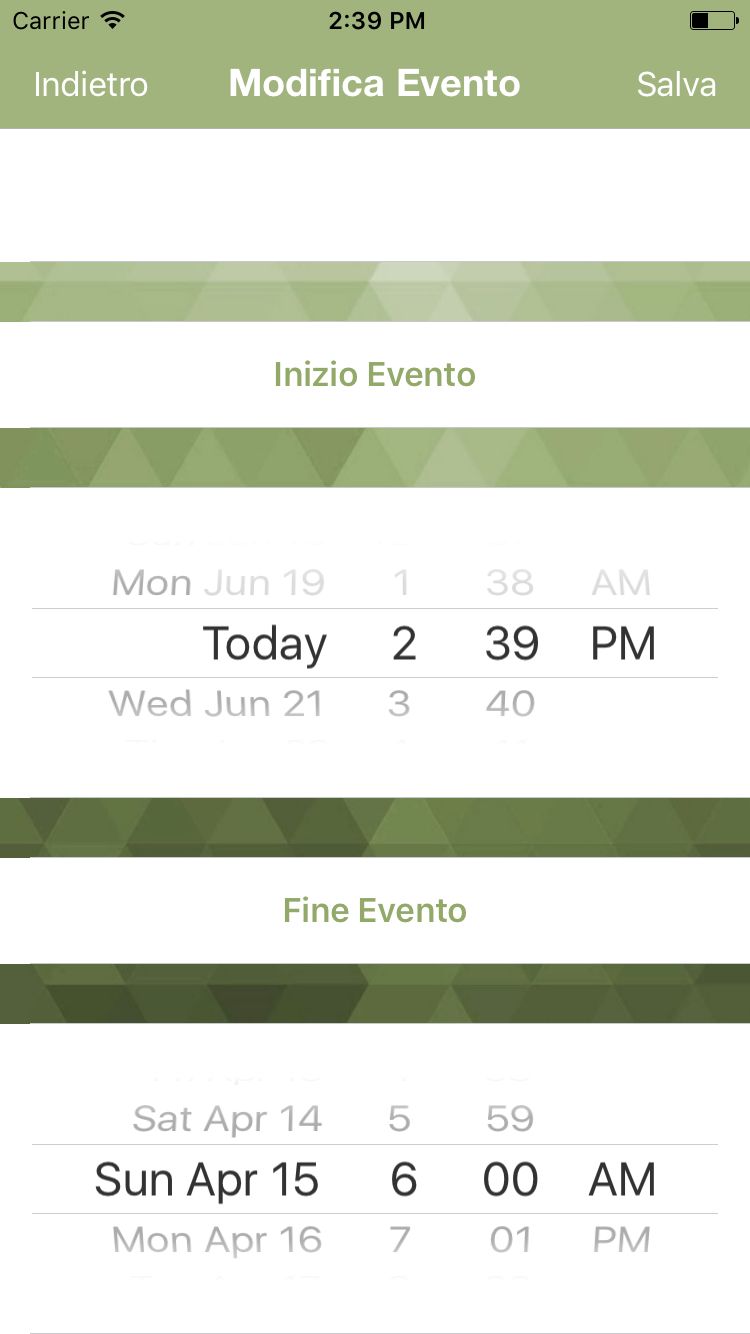Set end minutes to 01
The height and width of the screenshot is (1334, 750).
click(x=510, y=1240)
